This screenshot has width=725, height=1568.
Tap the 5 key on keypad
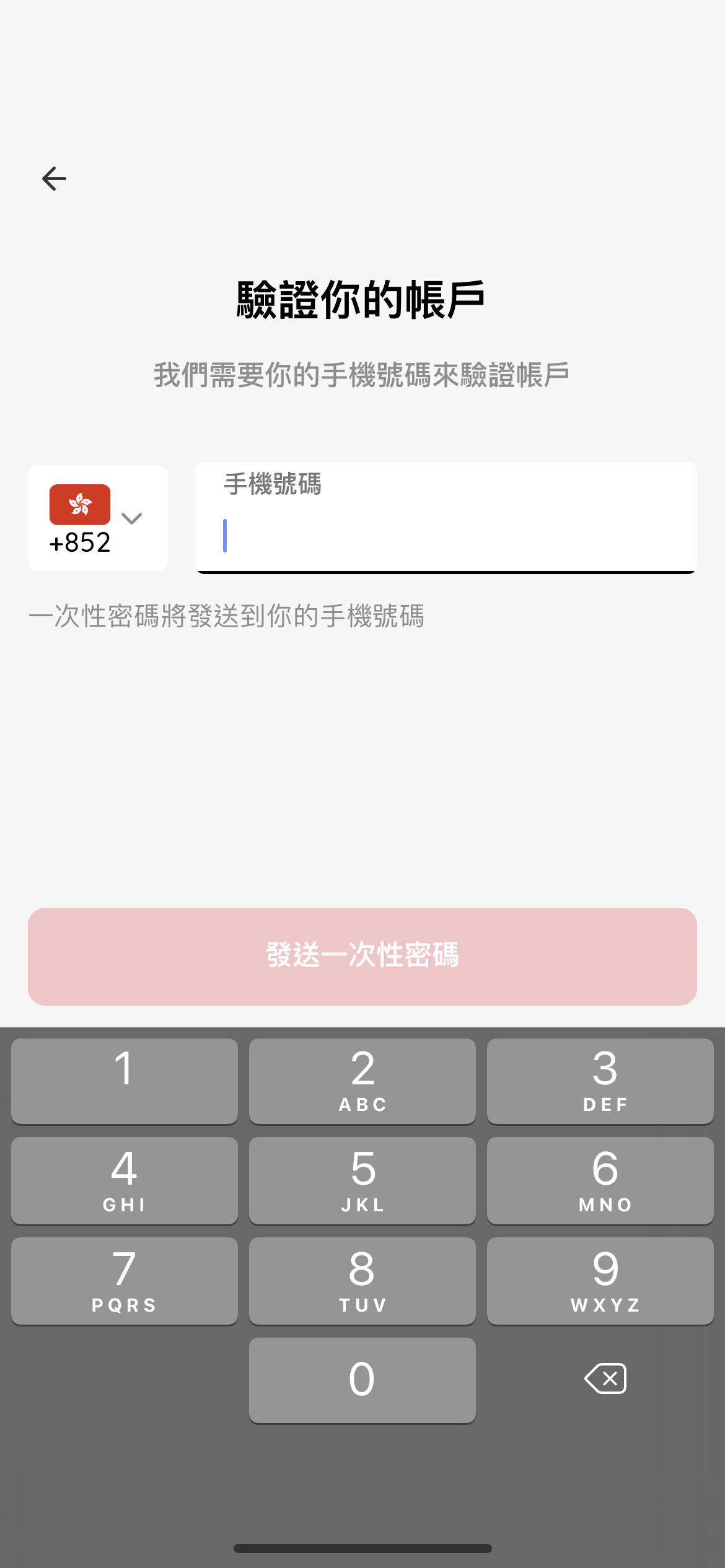[x=362, y=1180]
